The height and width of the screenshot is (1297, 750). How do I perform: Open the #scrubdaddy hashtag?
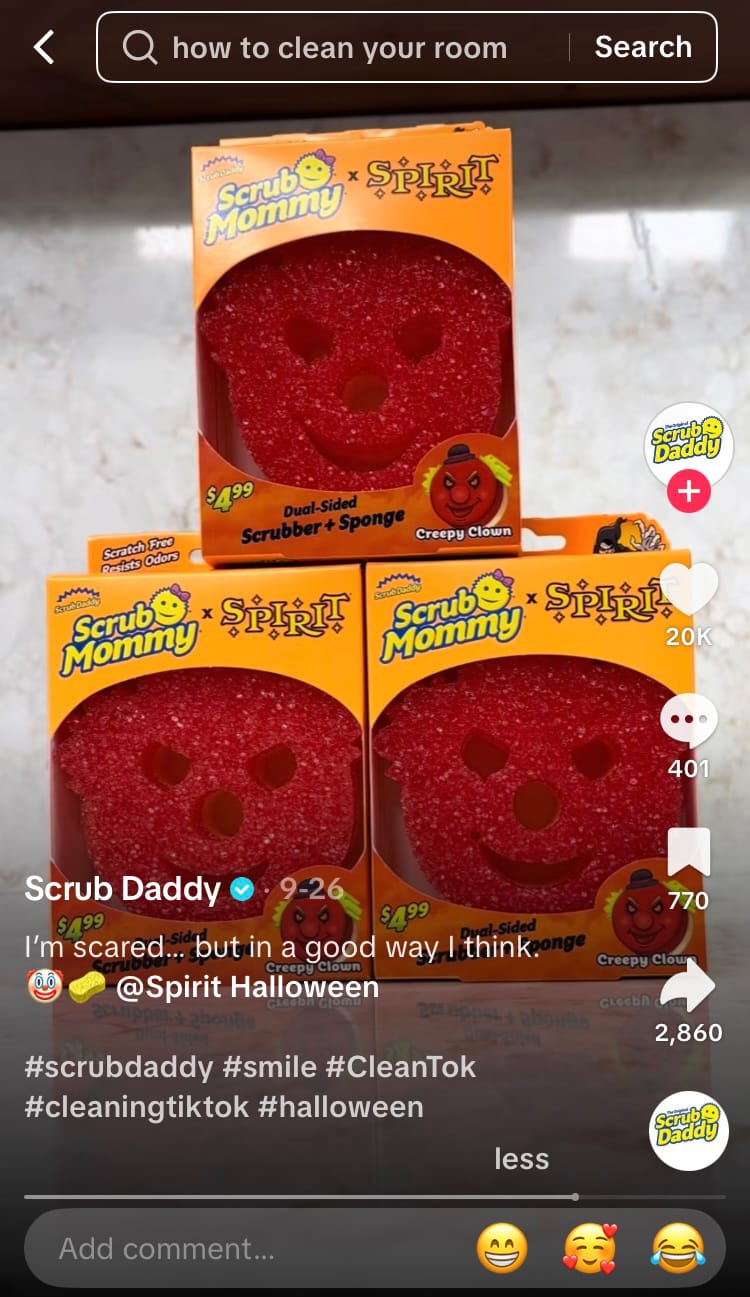[118, 1066]
